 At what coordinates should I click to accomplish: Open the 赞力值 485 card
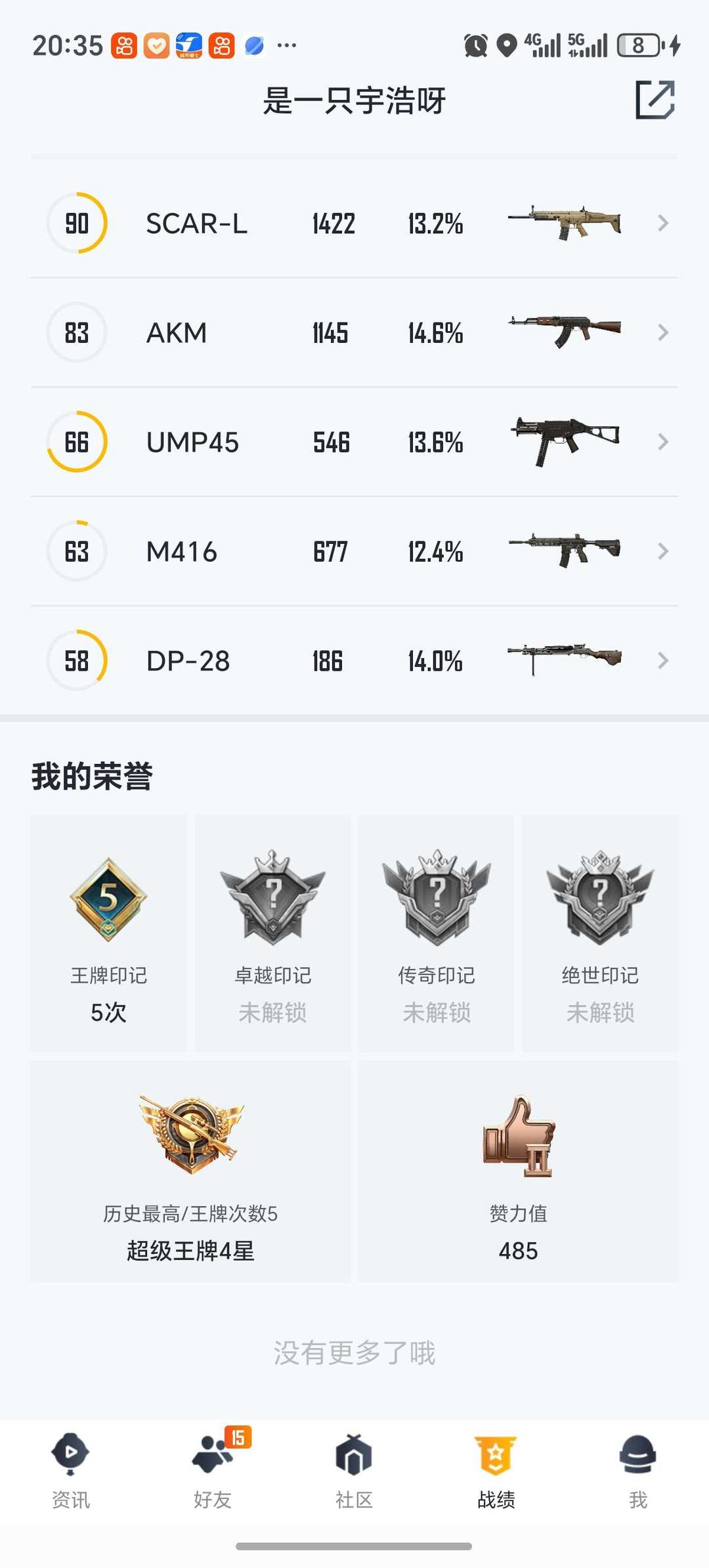pos(519,1172)
